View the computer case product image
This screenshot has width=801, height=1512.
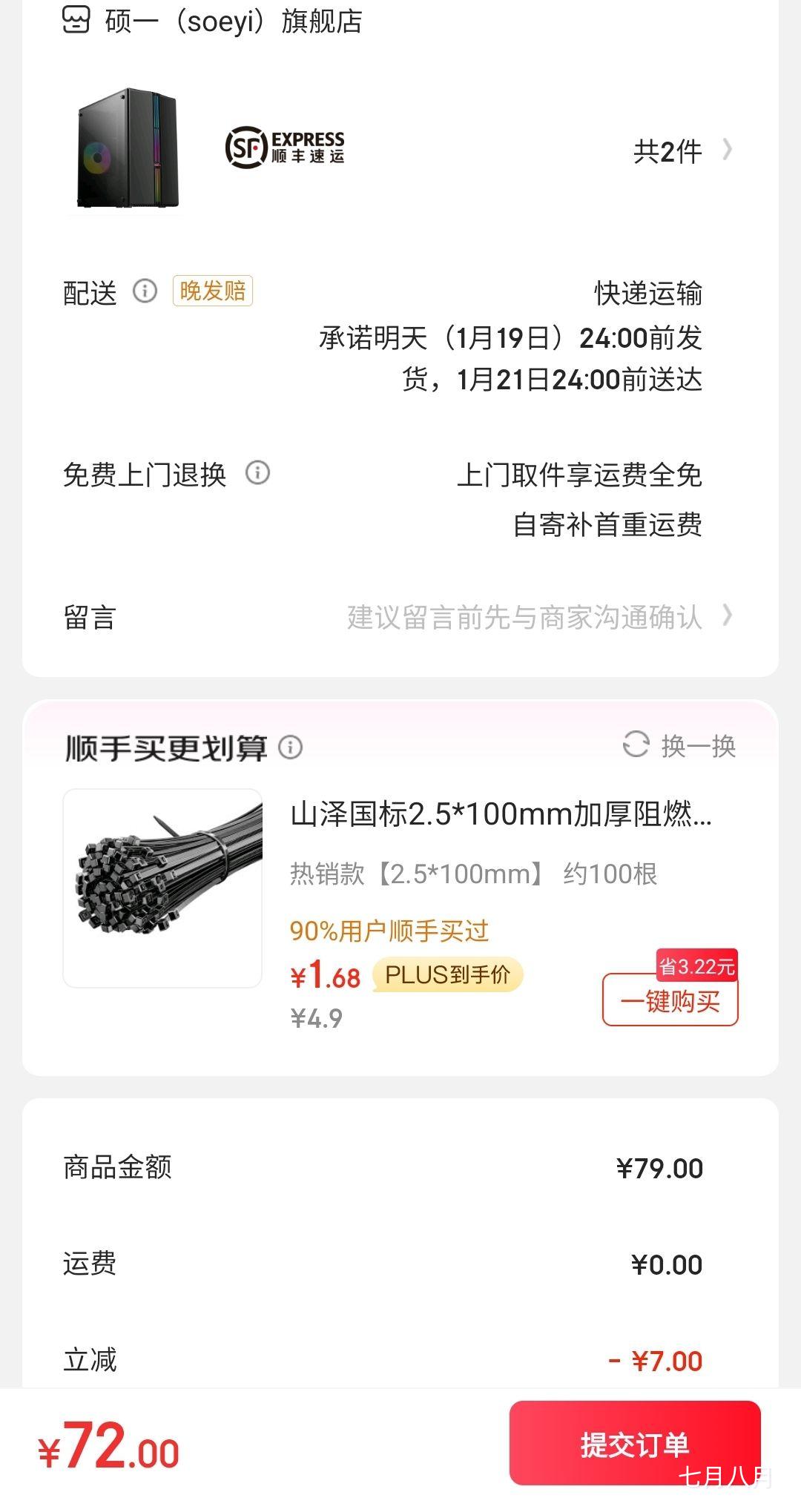[x=128, y=149]
